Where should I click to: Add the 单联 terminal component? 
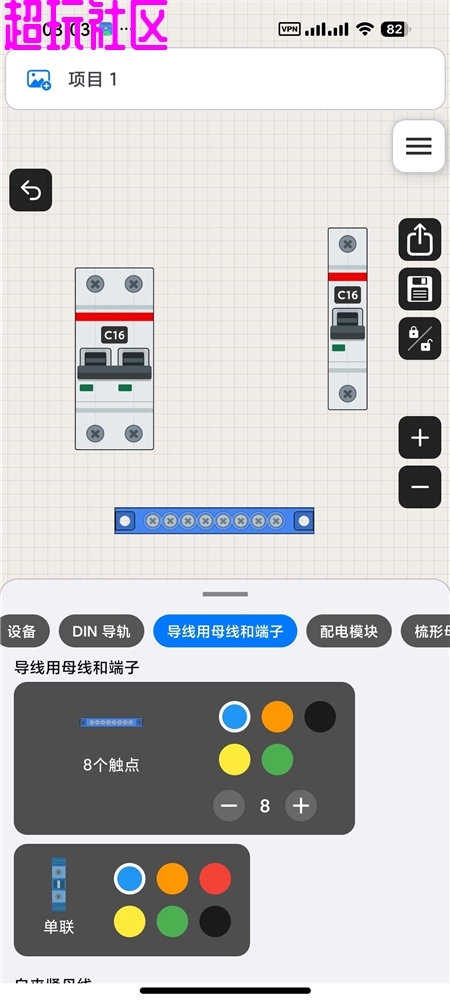click(x=59, y=897)
